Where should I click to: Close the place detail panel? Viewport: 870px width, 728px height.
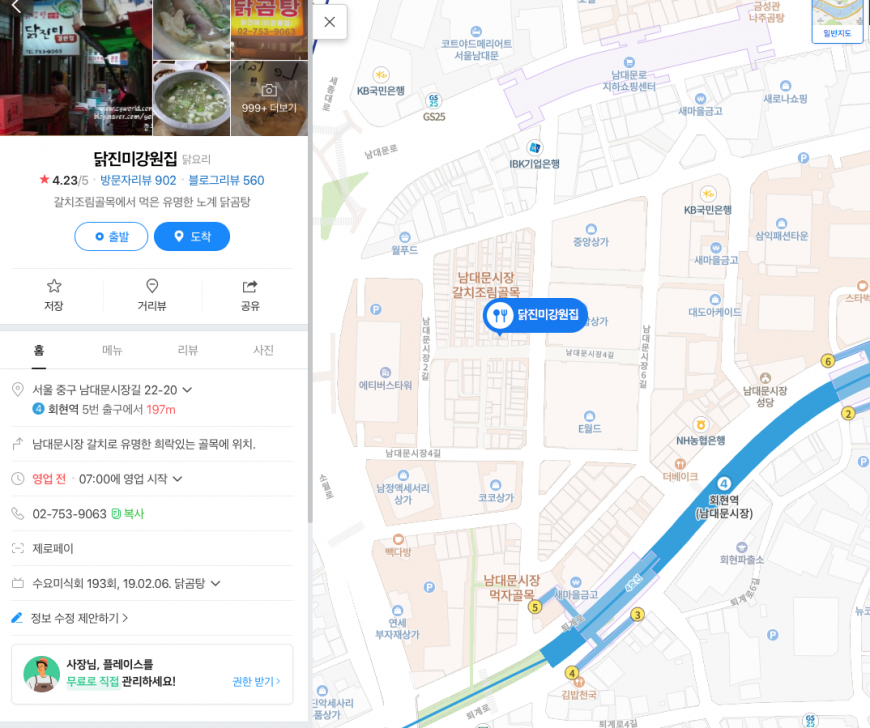[x=329, y=22]
